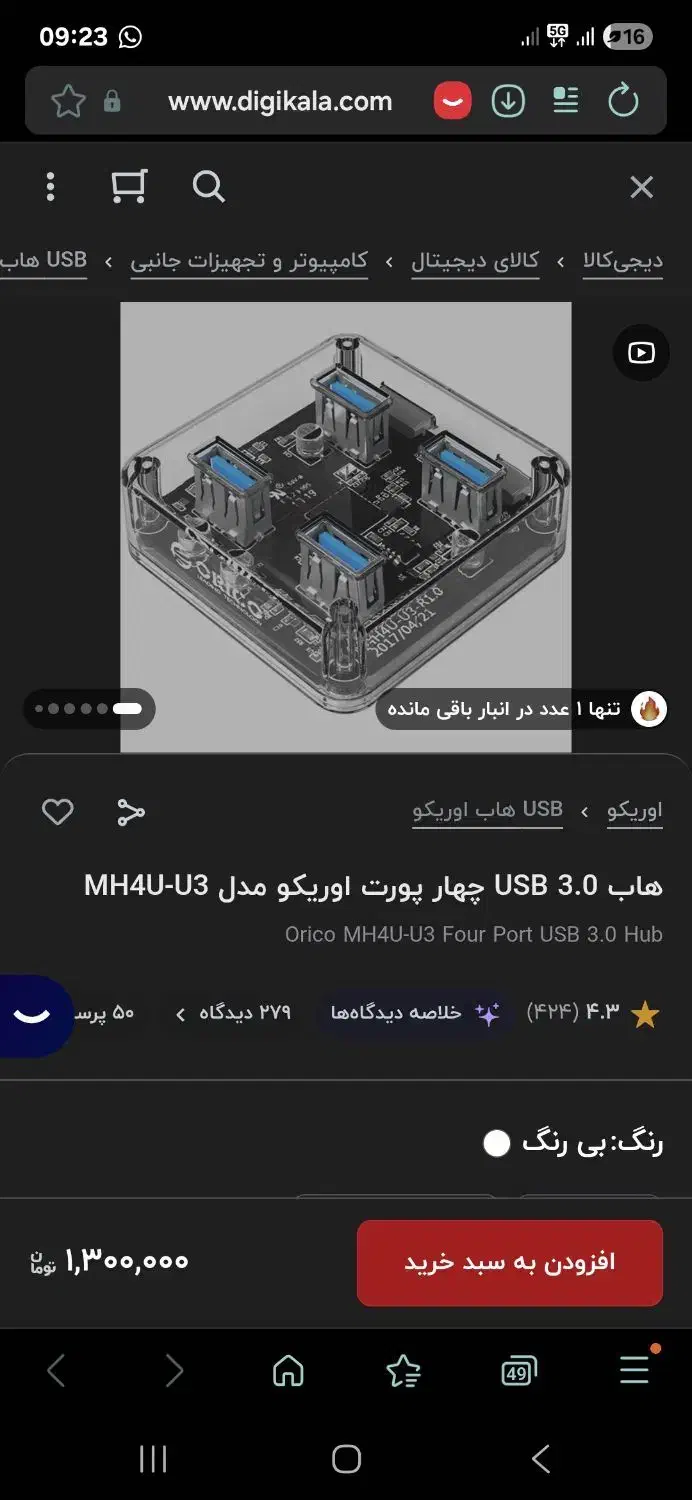This screenshot has width=692, height=1500.
Task: Open browser downloads icon
Action: point(508,100)
